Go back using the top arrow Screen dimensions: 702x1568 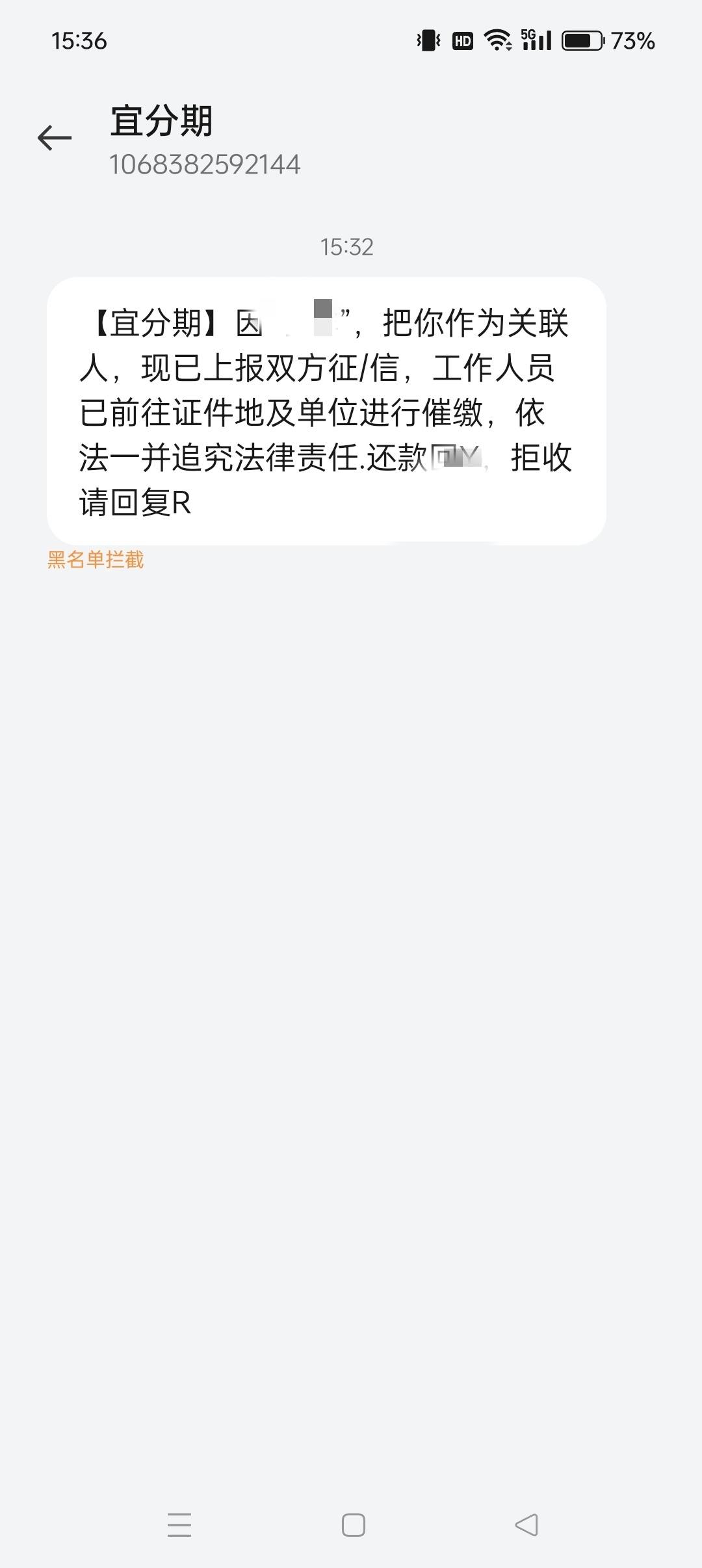[55, 138]
